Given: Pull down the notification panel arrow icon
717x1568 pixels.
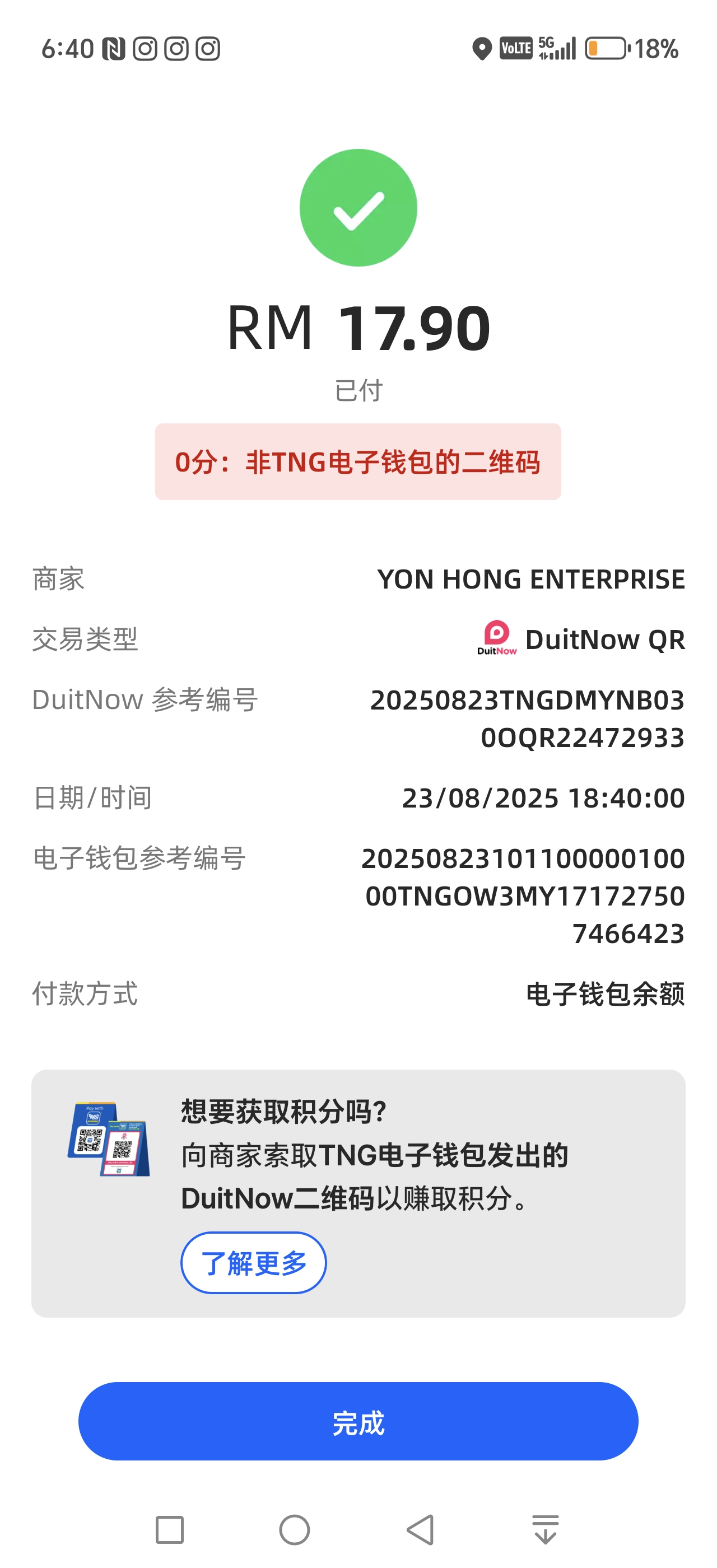Looking at the screenshot, I should (x=546, y=1530).
